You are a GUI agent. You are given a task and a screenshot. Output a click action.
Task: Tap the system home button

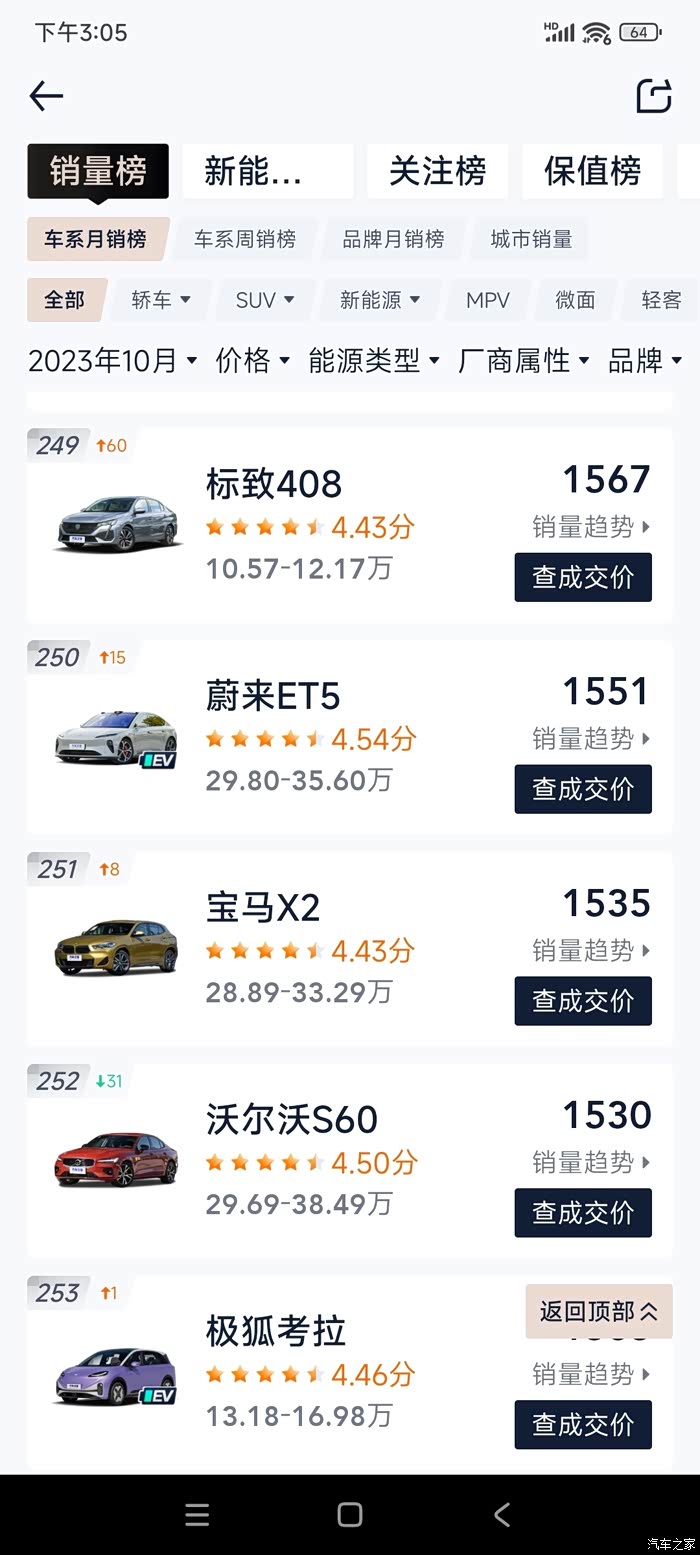(x=350, y=1514)
